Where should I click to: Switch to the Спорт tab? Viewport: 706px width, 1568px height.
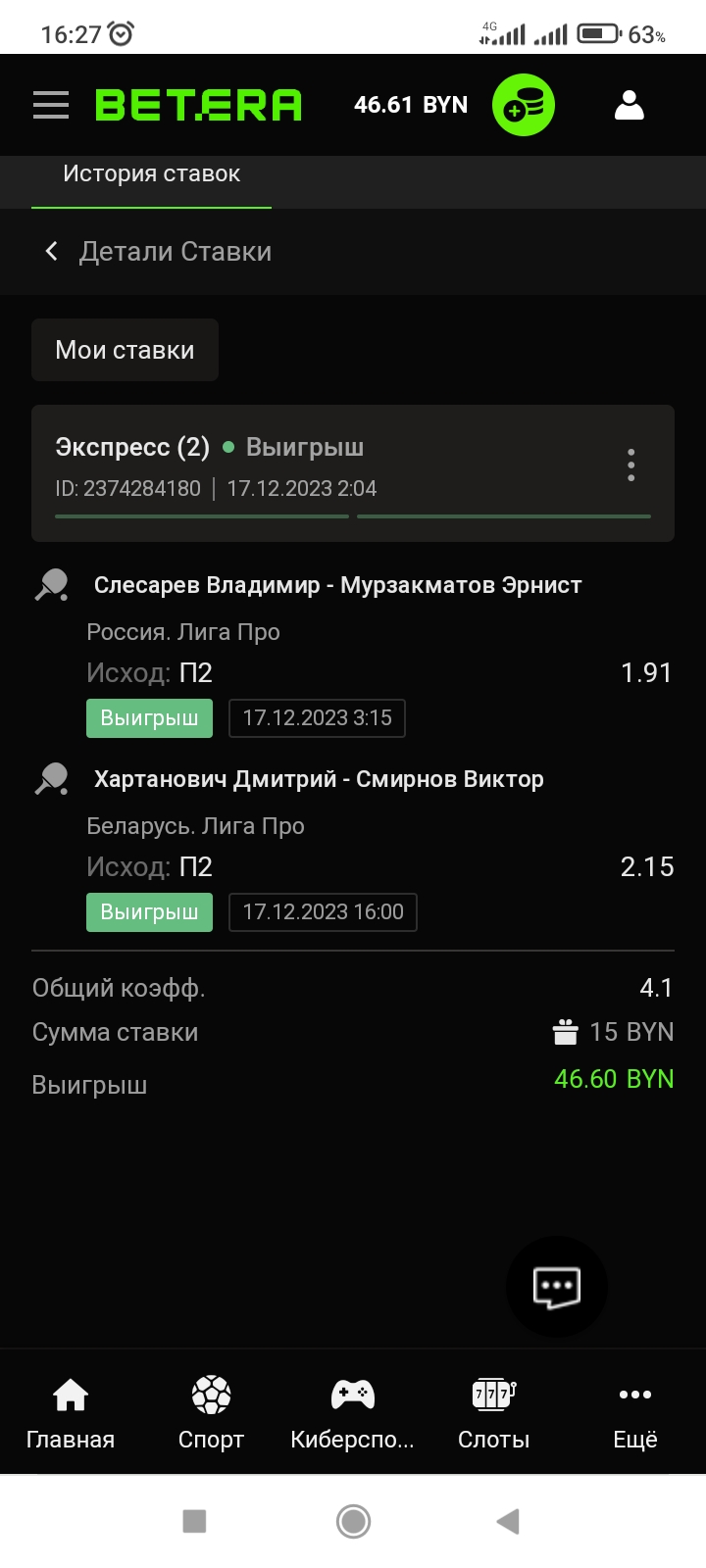(211, 1412)
